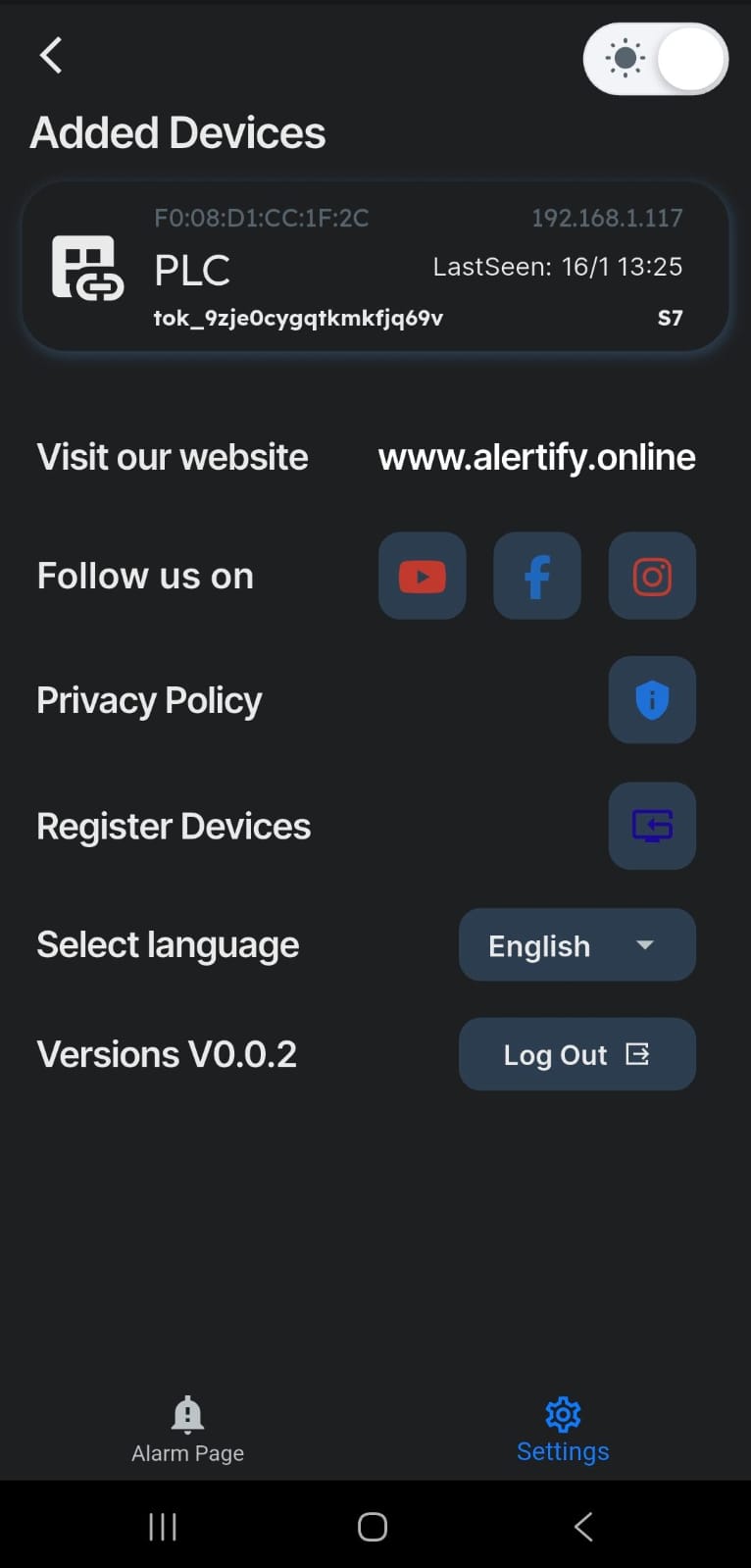The height and width of the screenshot is (1568, 751).
Task: Select the PLC device card
Action: coord(375,266)
